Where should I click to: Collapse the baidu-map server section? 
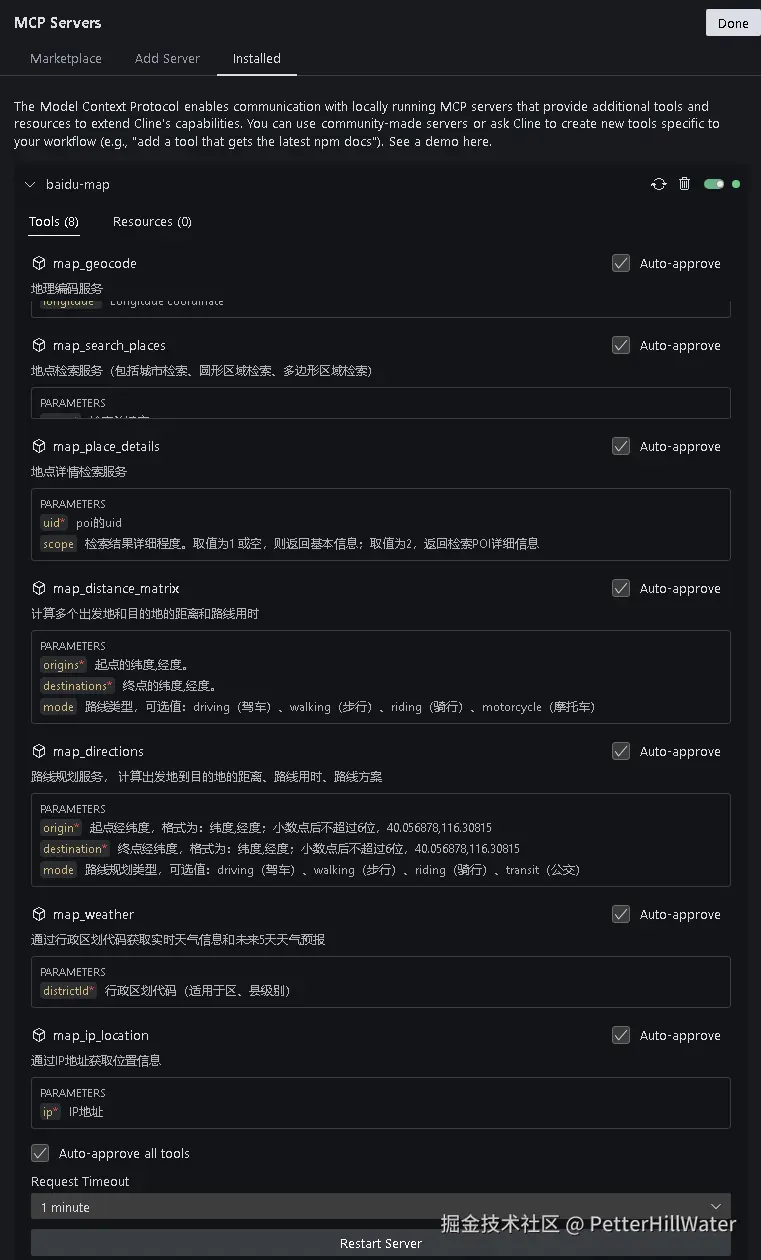click(29, 184)
